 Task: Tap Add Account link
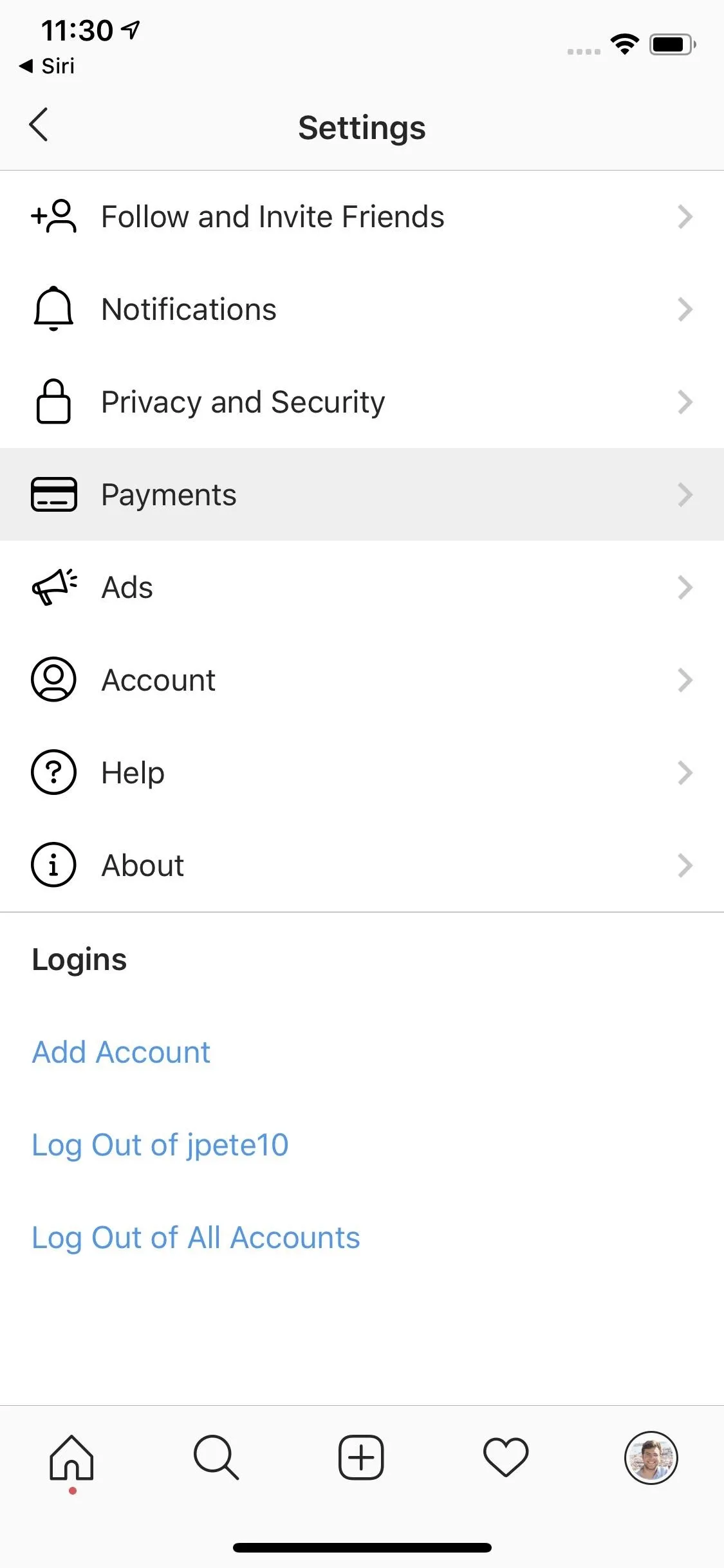click(x=121, y=1052)
